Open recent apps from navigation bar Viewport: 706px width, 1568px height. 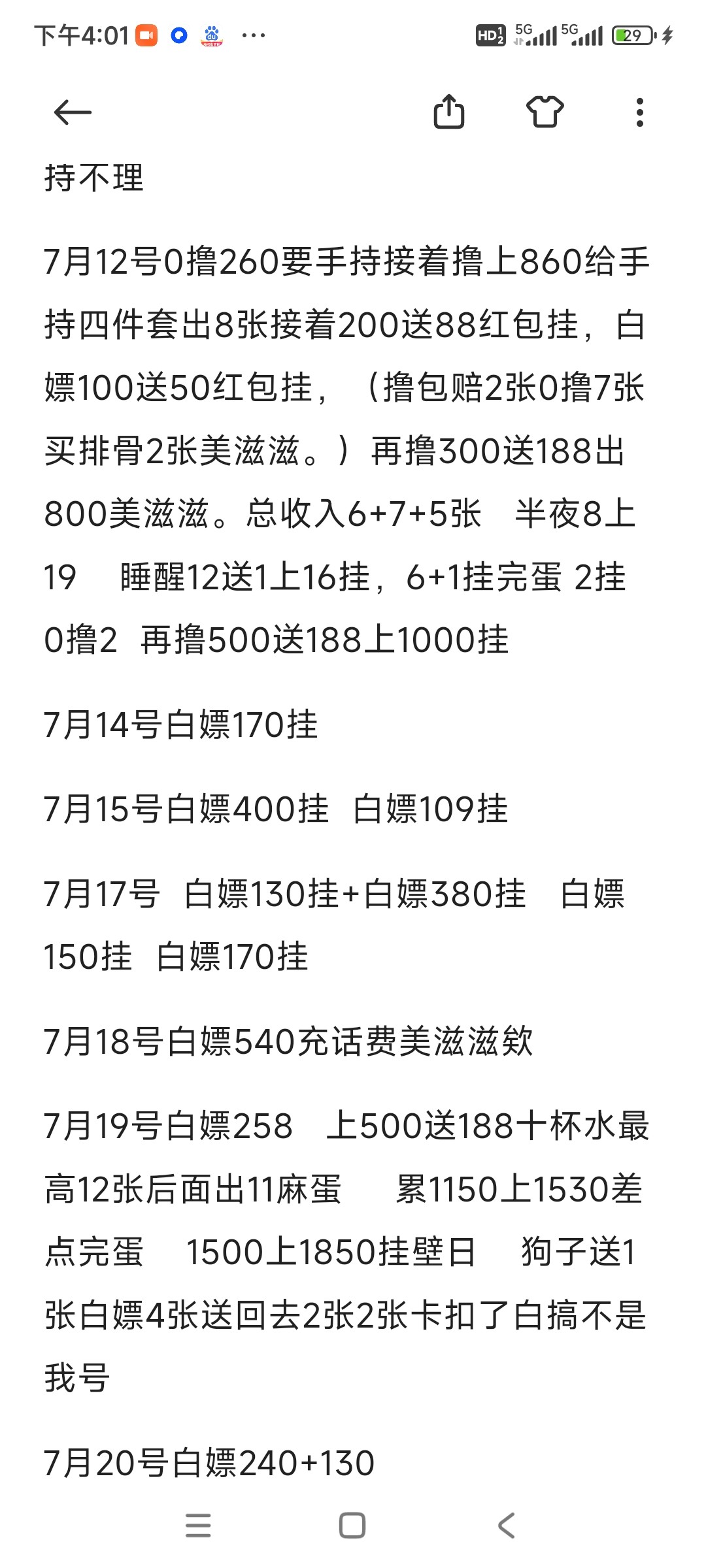pos(198,1526)
